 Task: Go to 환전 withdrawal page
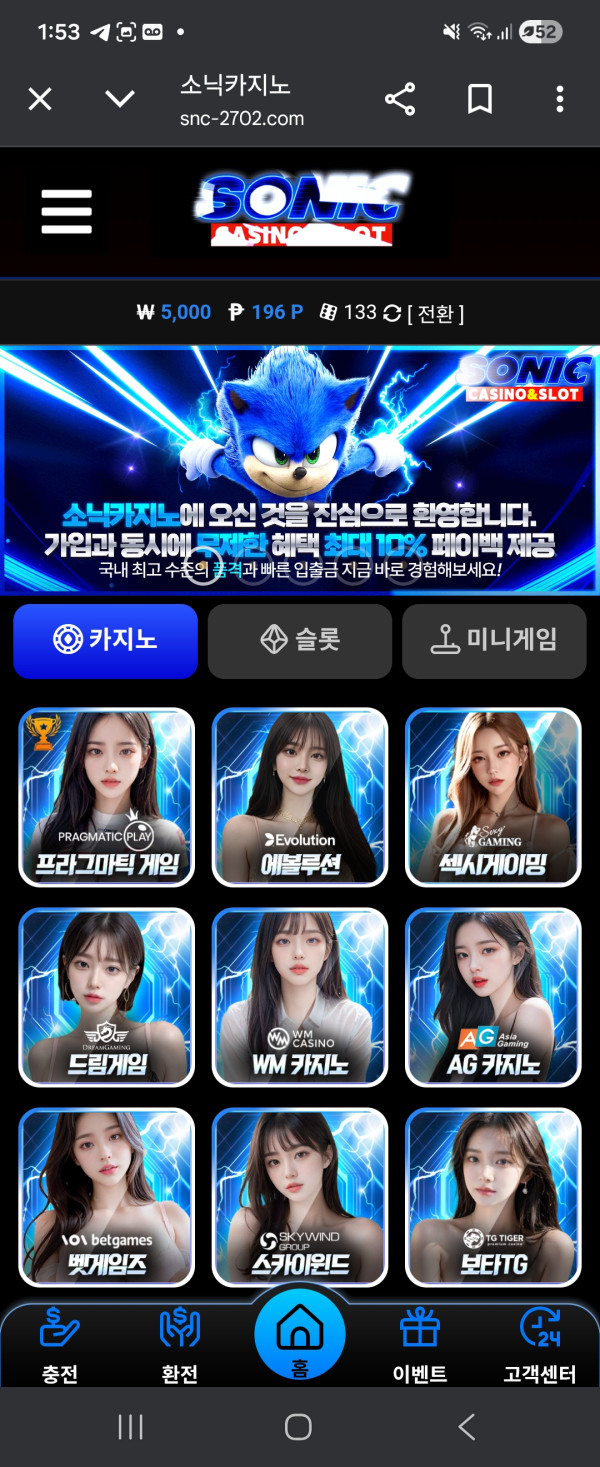pos(180,1346)
